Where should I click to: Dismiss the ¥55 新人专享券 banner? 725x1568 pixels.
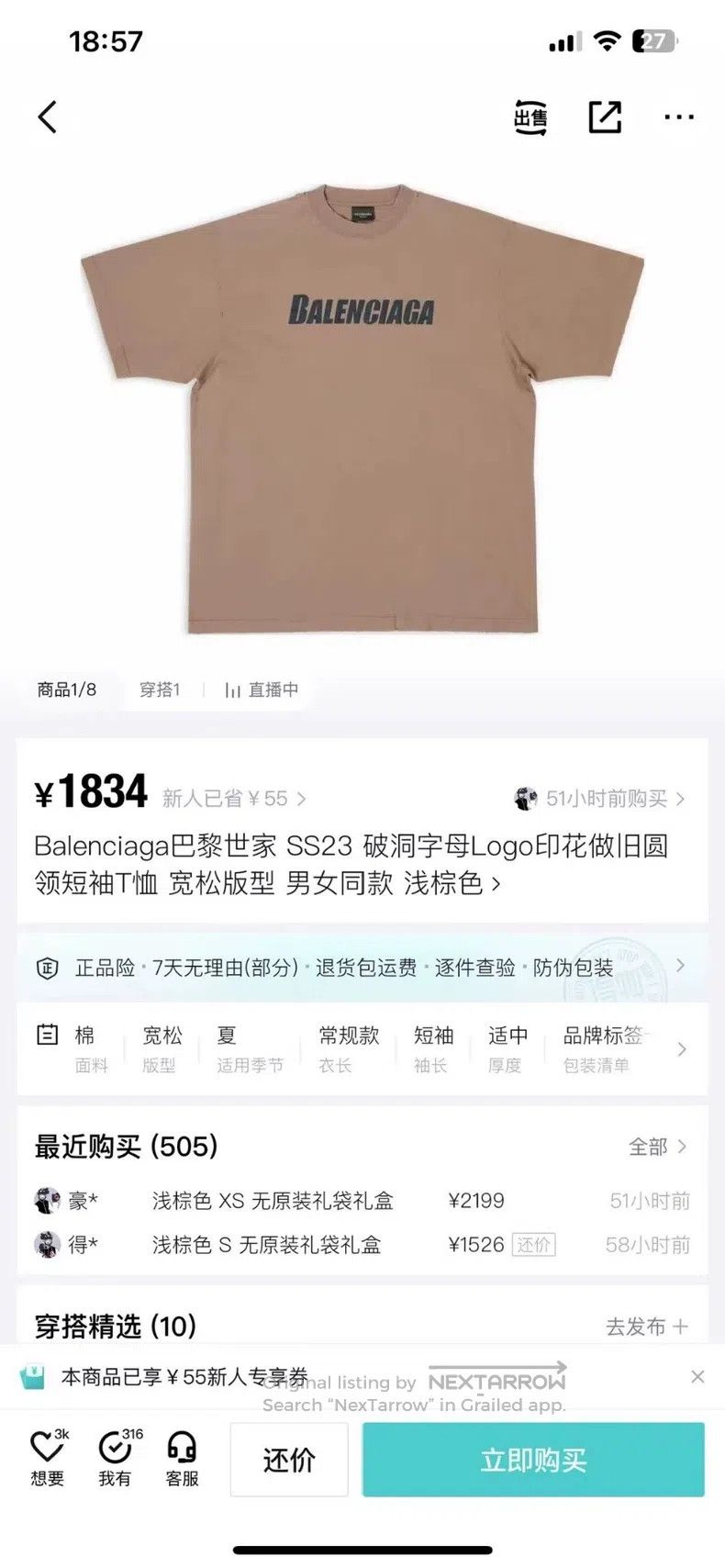click(697, 1376)
